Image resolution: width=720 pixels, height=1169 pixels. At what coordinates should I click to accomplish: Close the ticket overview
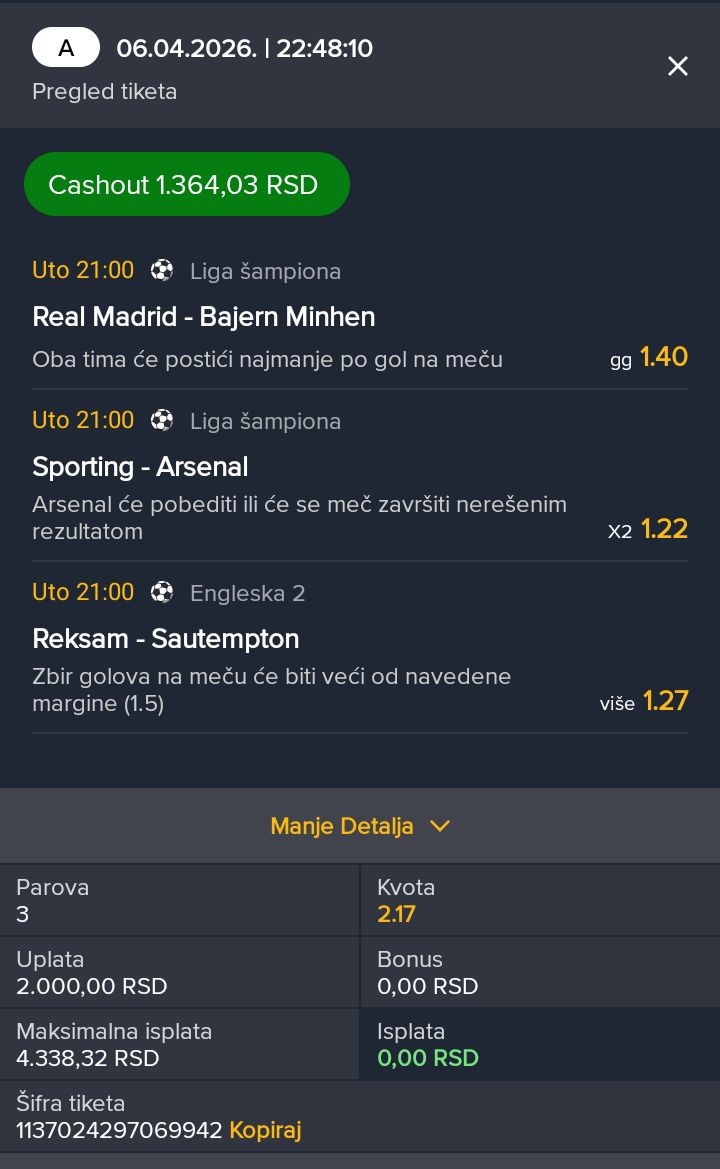tap(677, 66)
